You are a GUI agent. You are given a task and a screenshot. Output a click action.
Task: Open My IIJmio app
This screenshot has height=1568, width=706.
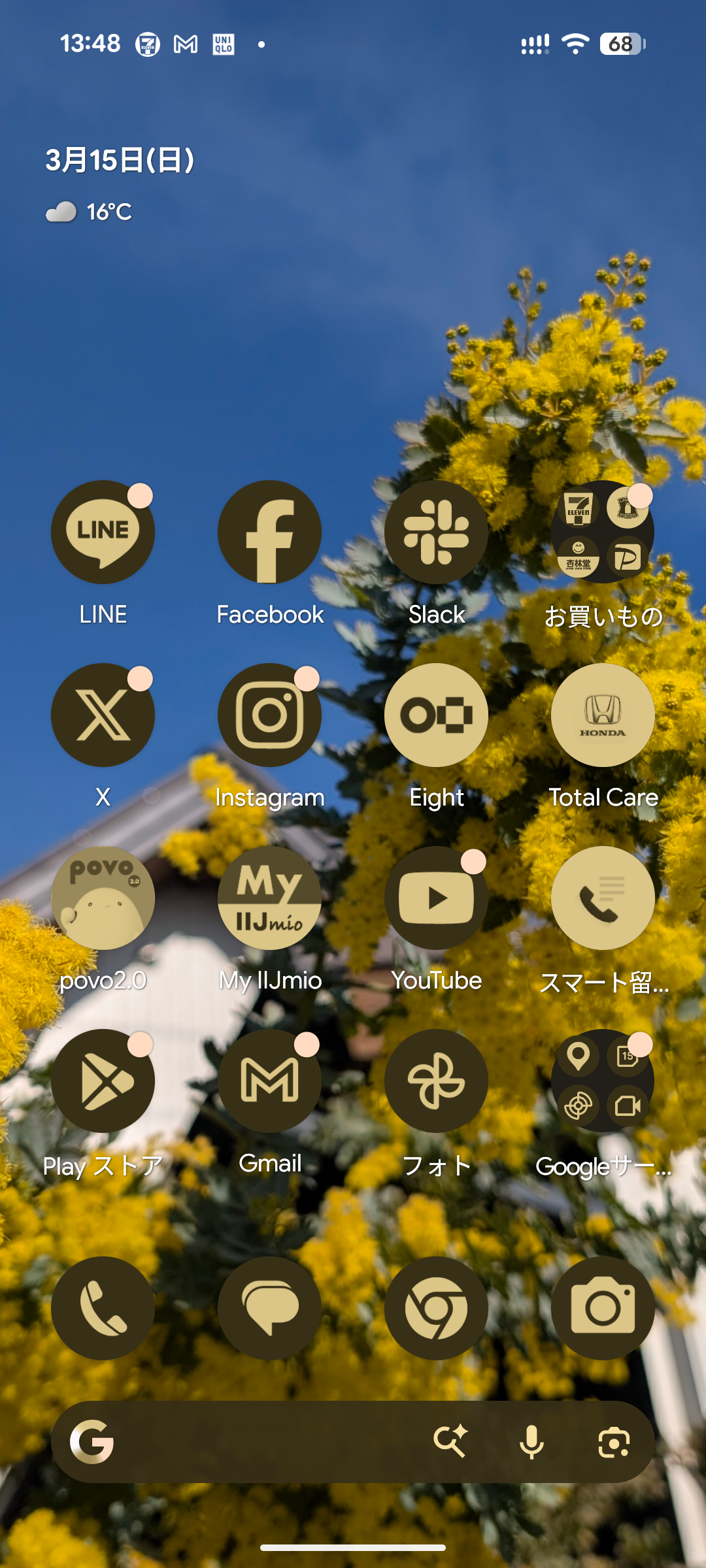coord(269,898)
